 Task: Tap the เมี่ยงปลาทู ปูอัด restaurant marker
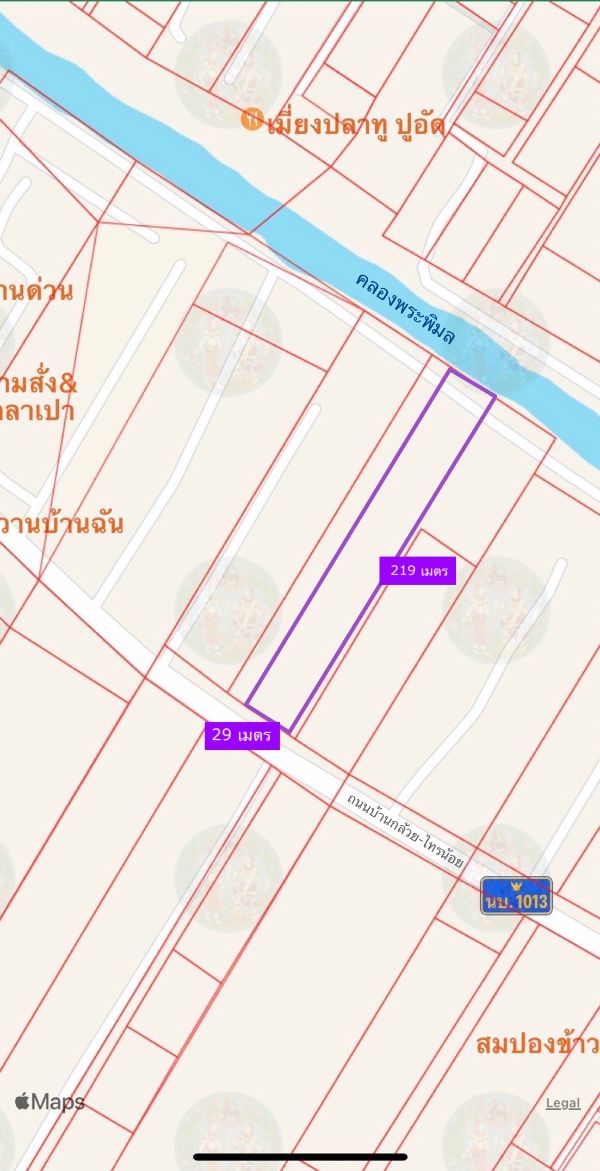(x=253, y=119)
